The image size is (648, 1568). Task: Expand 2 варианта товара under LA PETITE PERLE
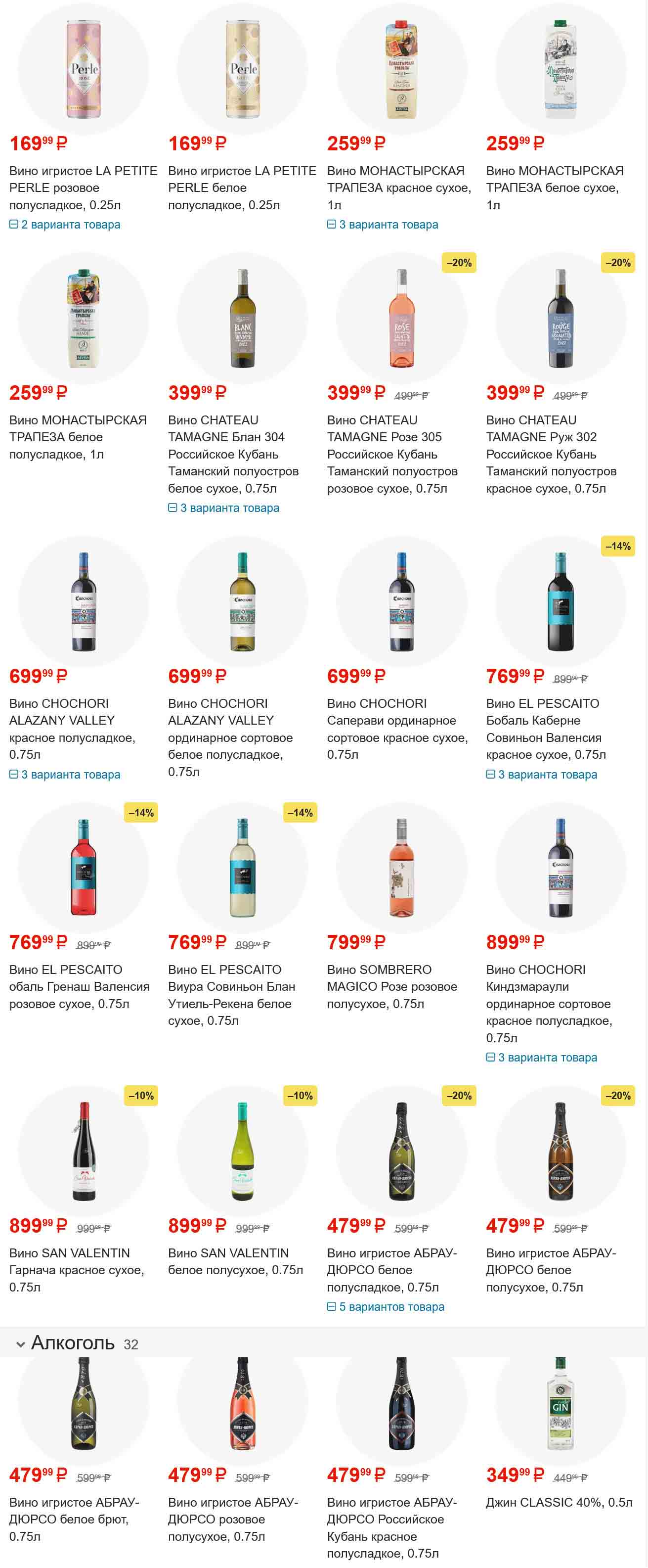65,225
